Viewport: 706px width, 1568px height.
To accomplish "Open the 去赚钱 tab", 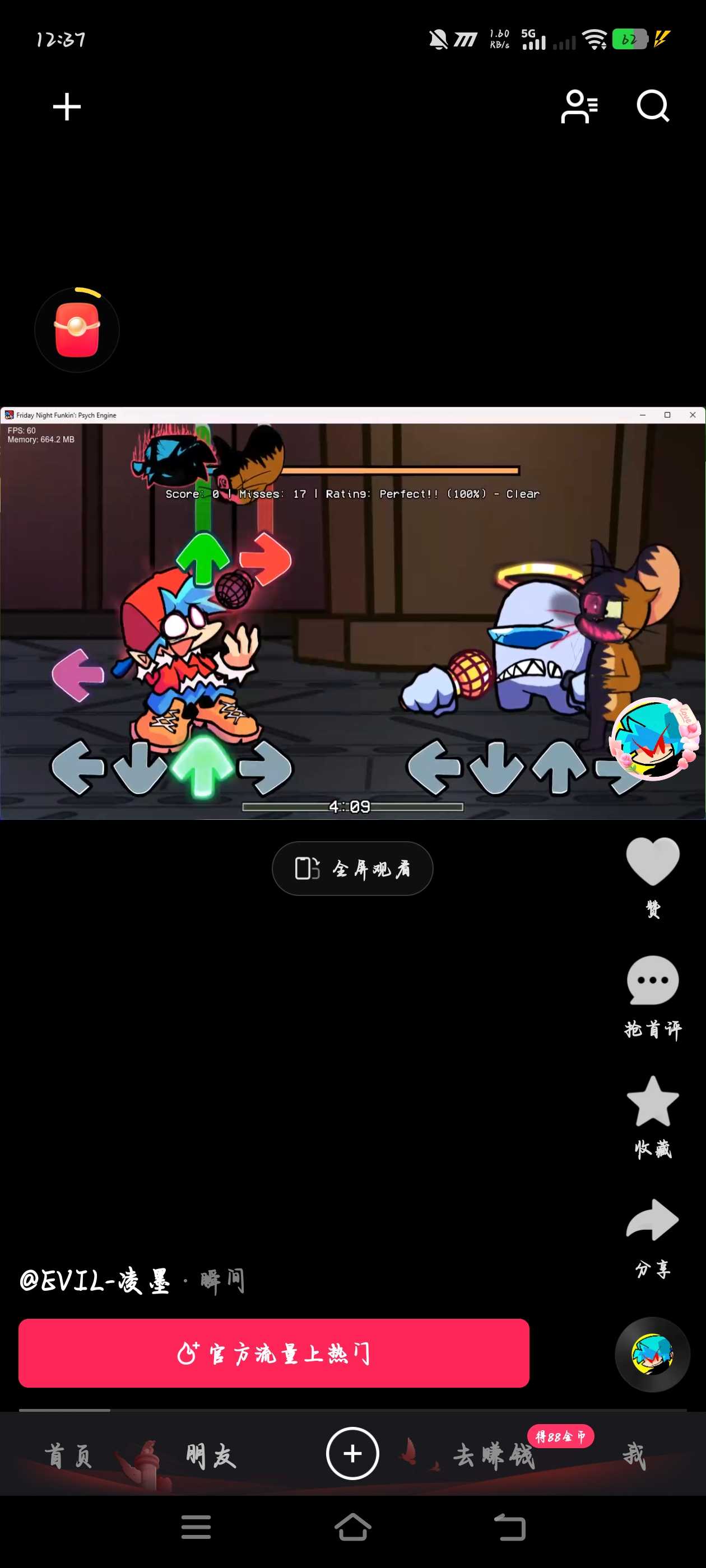I will point(494,1456).
